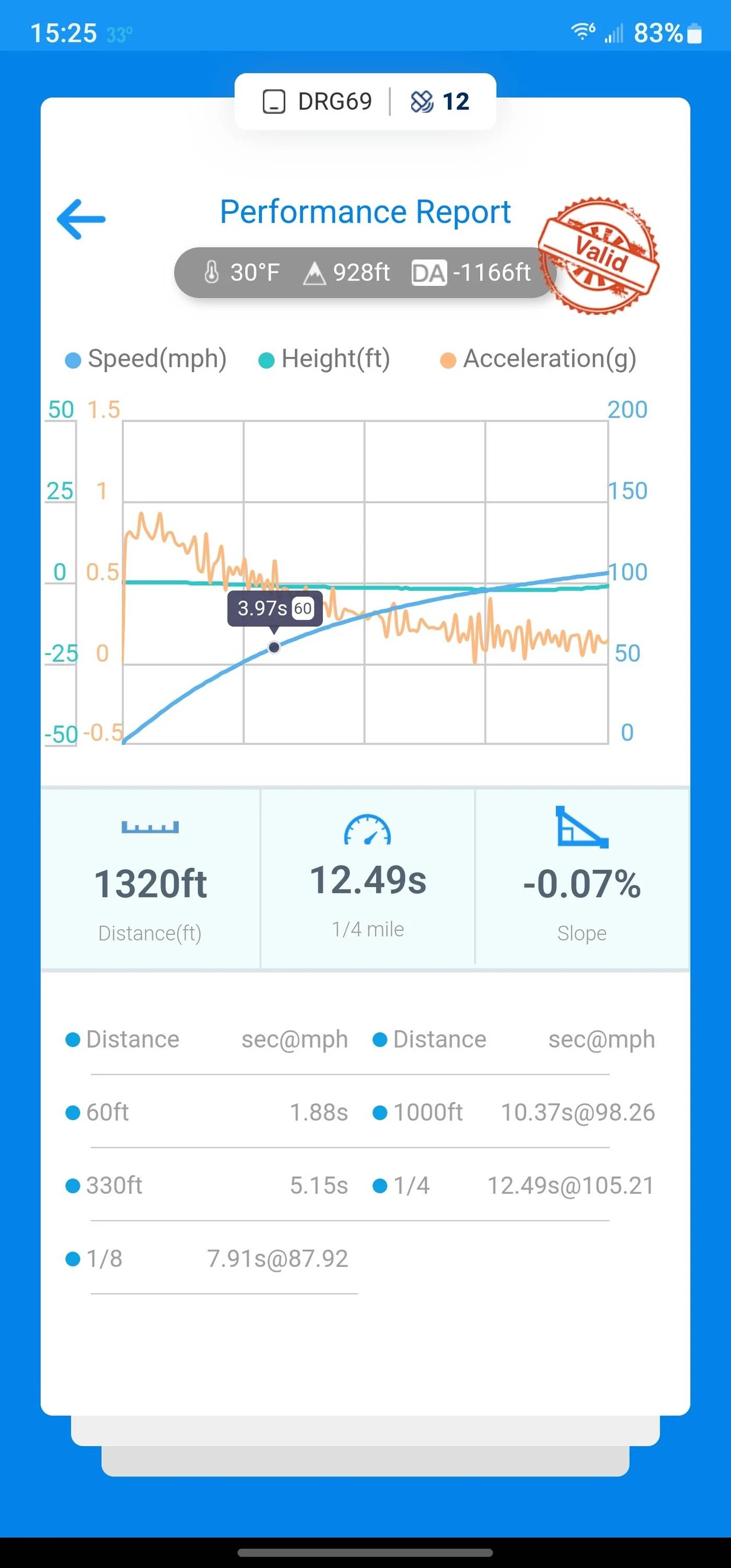
Task: Open the DRG69 device selector
Action: point(317,101)
